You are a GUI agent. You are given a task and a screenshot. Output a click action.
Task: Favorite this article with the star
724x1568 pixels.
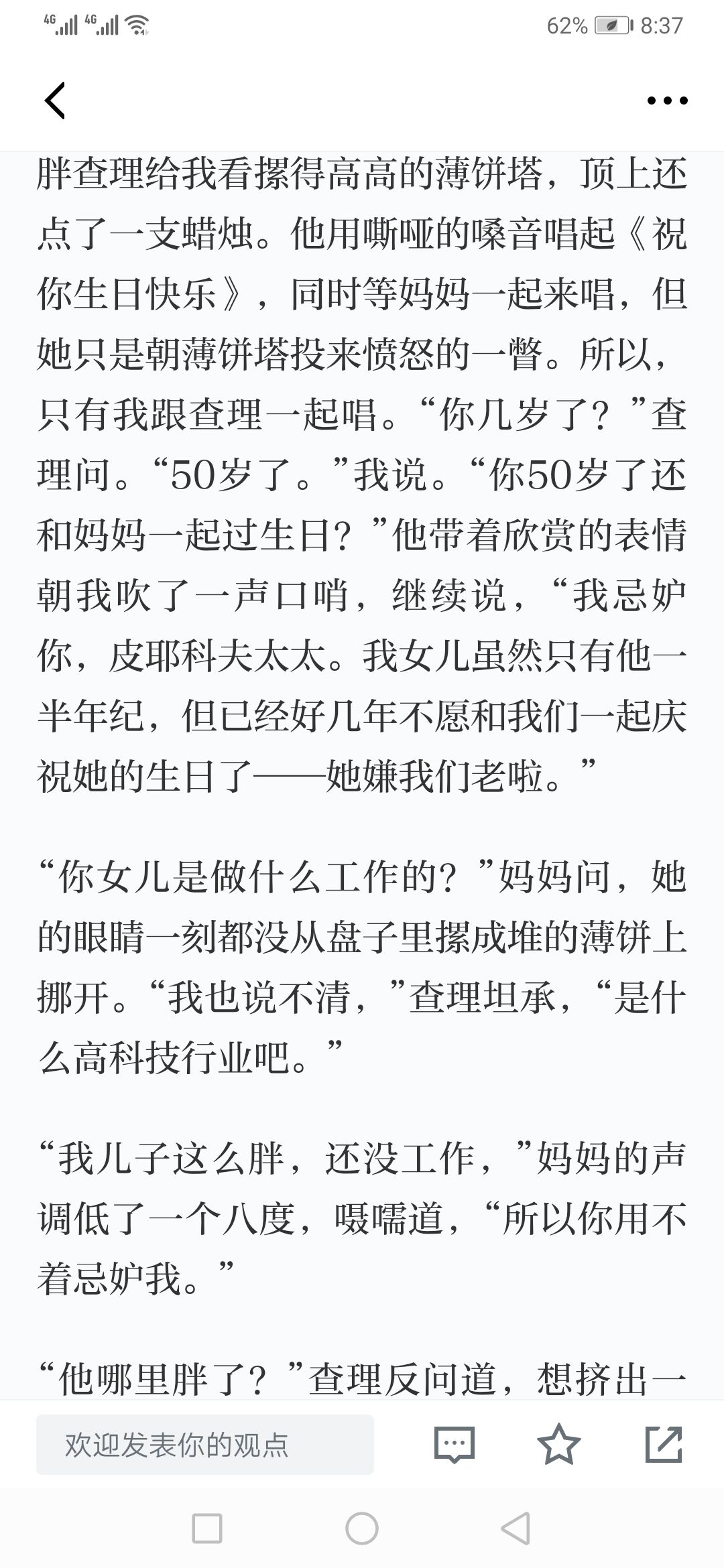click(x=559, y=1443)
